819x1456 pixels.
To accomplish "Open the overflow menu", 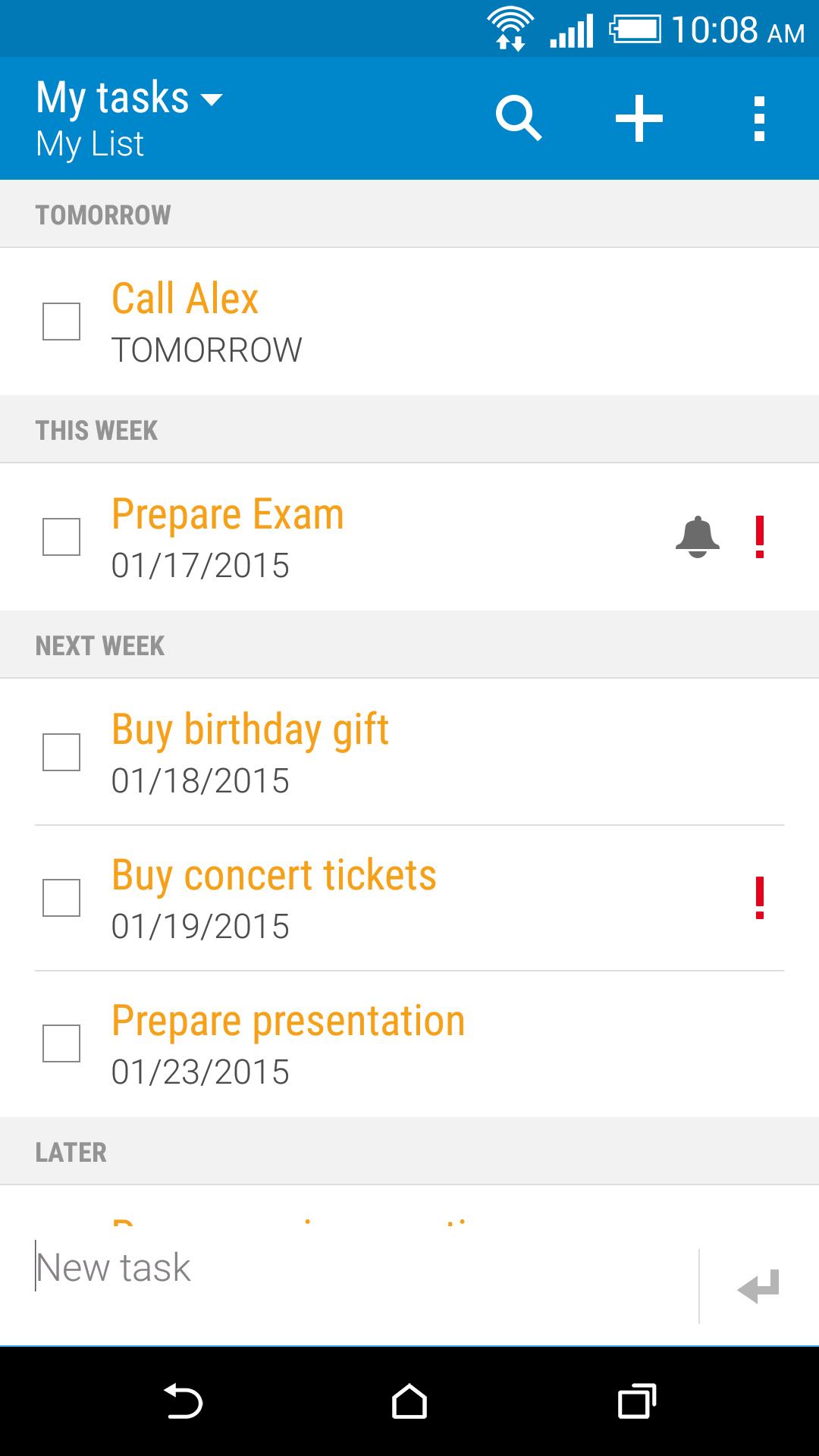I will 759,118.
